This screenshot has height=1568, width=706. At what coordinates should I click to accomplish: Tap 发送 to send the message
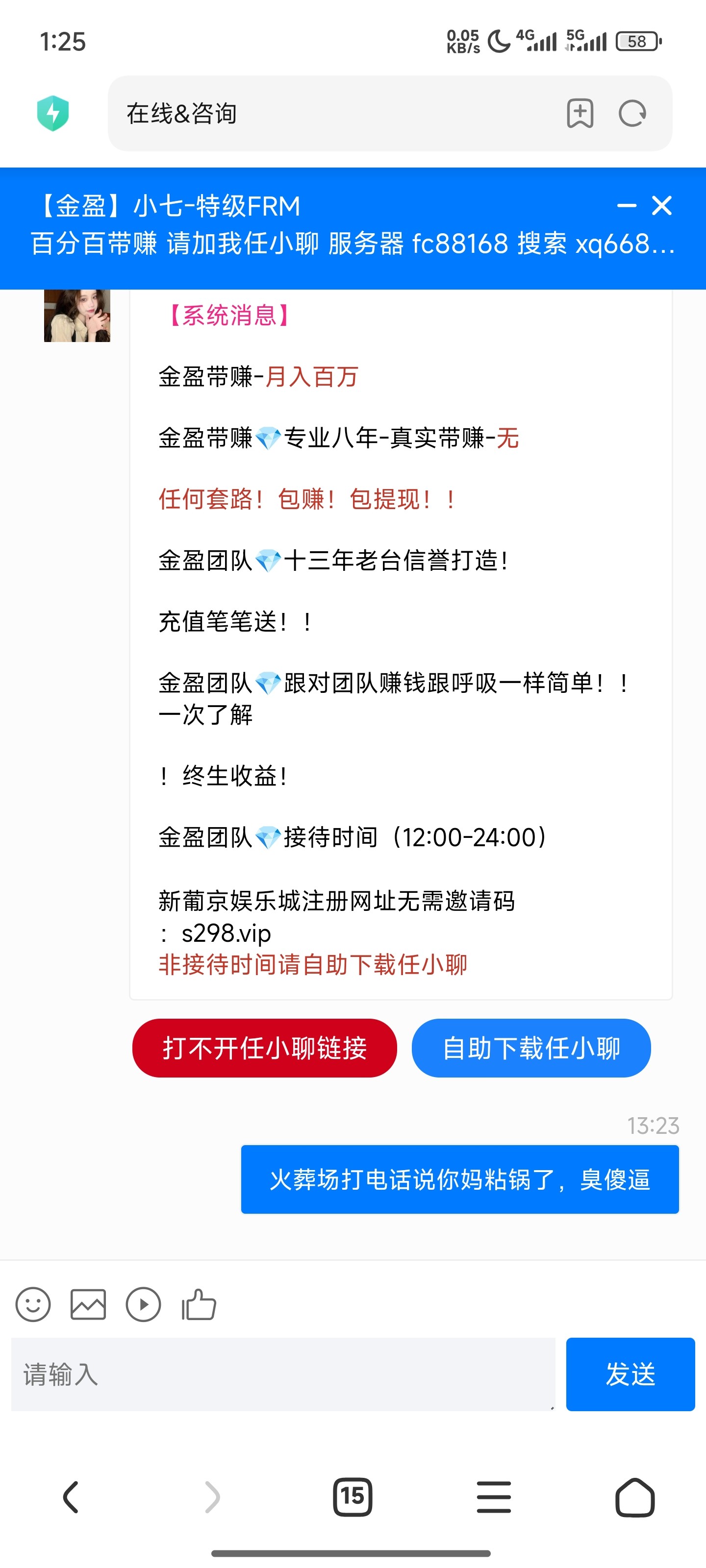630,1374
